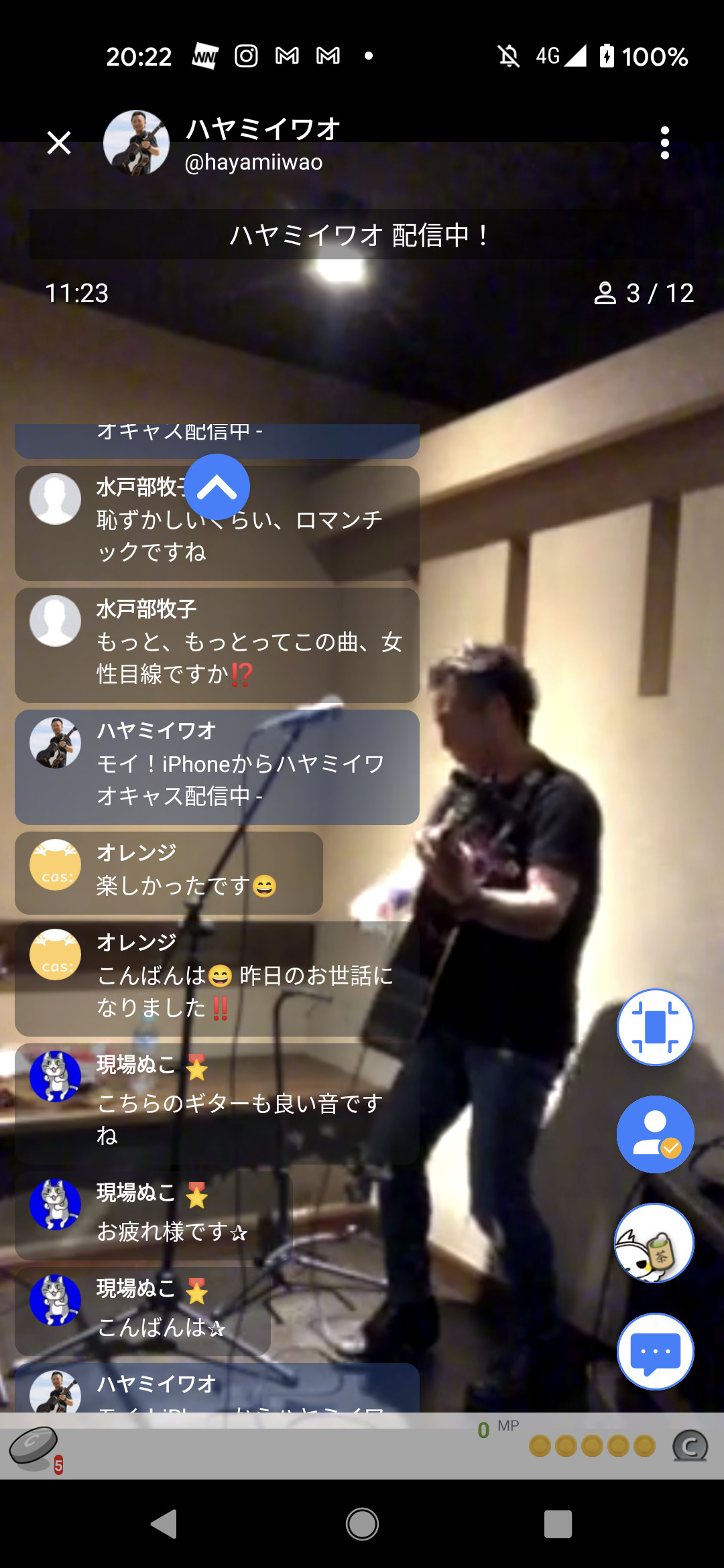Open オレンジ's comment 楽しかったです
The height and width of the screenshot is (1568, 724).
(169, 873)
